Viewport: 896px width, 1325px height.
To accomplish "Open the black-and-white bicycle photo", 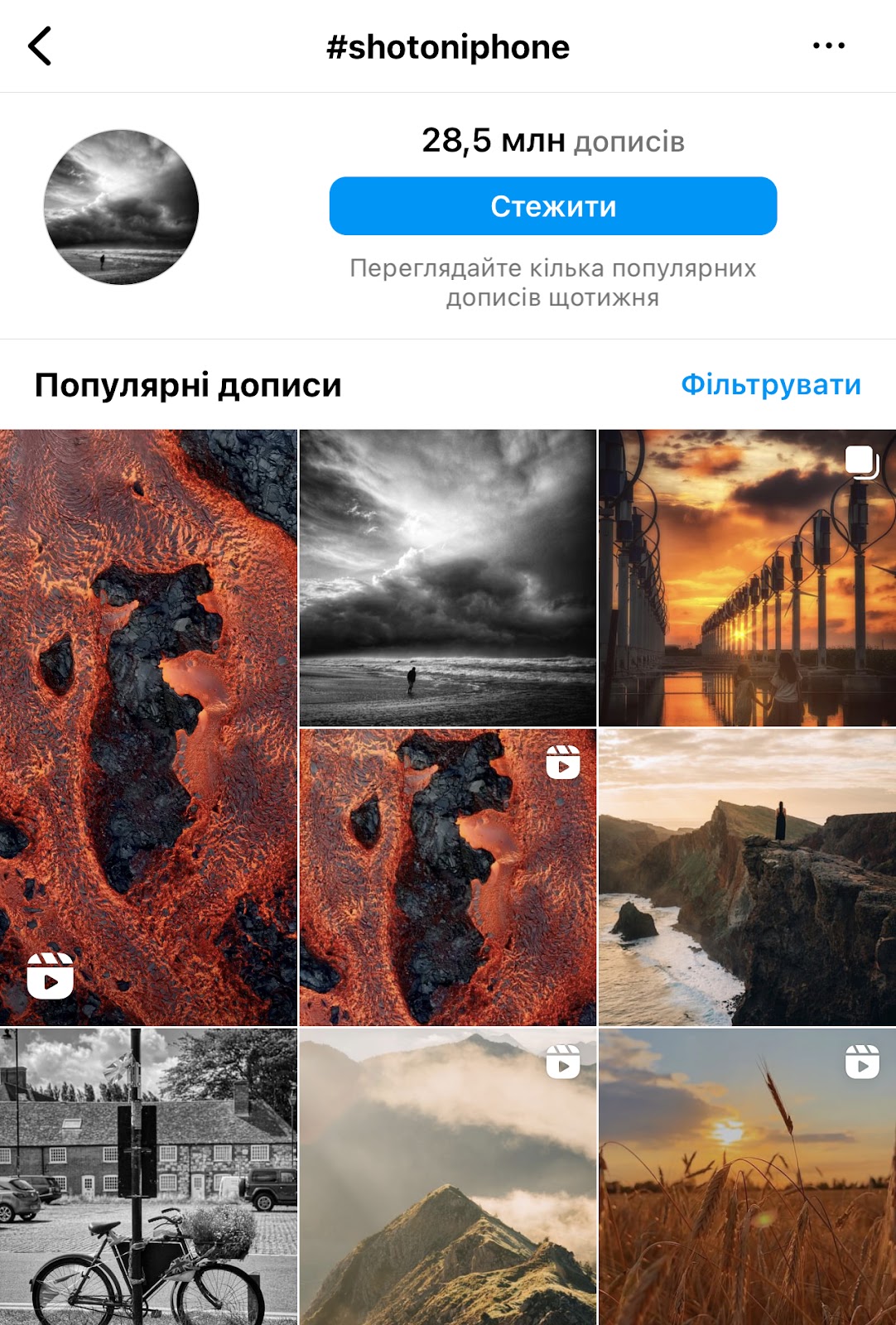I will tap(148, 1176).
